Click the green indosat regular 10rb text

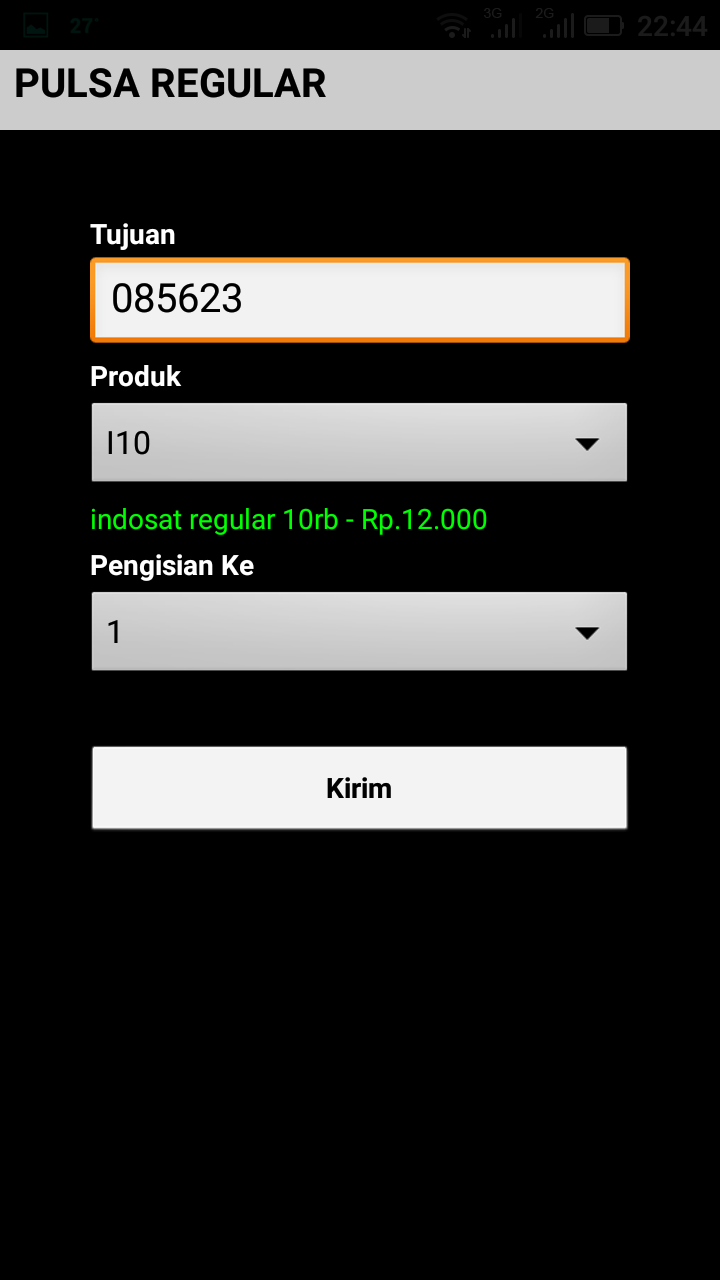pos(288,520)
